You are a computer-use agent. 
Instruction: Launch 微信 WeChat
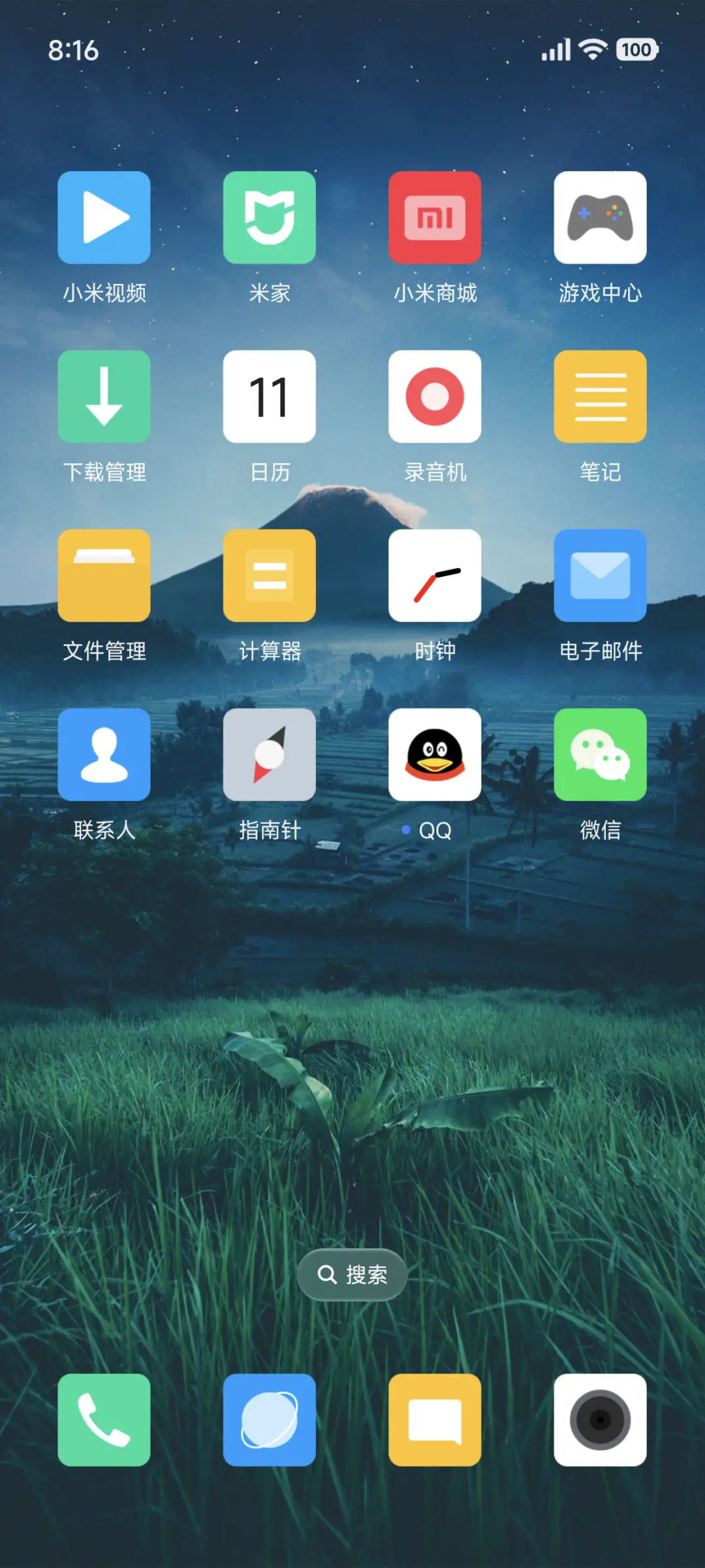point(601,755)
